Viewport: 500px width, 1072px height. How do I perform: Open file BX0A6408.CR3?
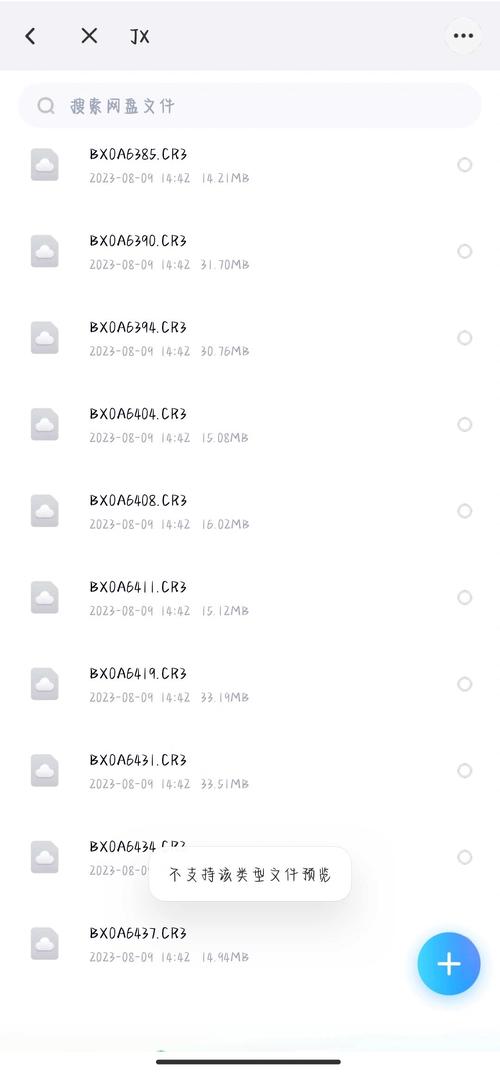[250, 511]
